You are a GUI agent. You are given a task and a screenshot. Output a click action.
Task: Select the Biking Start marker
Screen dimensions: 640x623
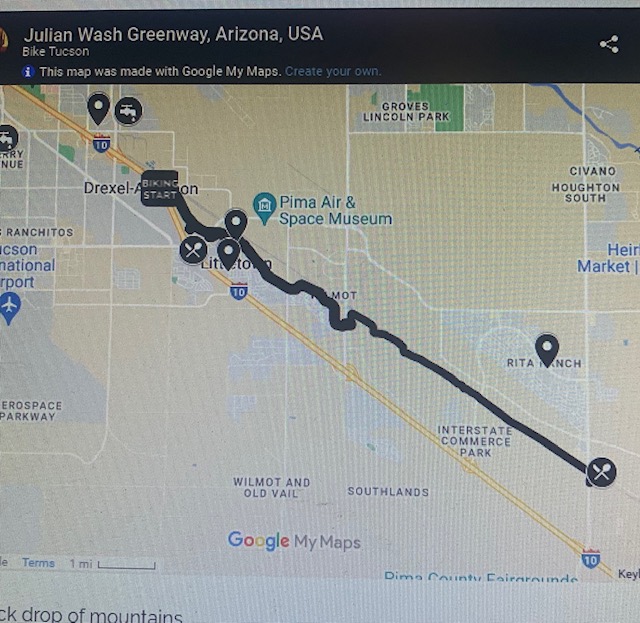(159, 188)
